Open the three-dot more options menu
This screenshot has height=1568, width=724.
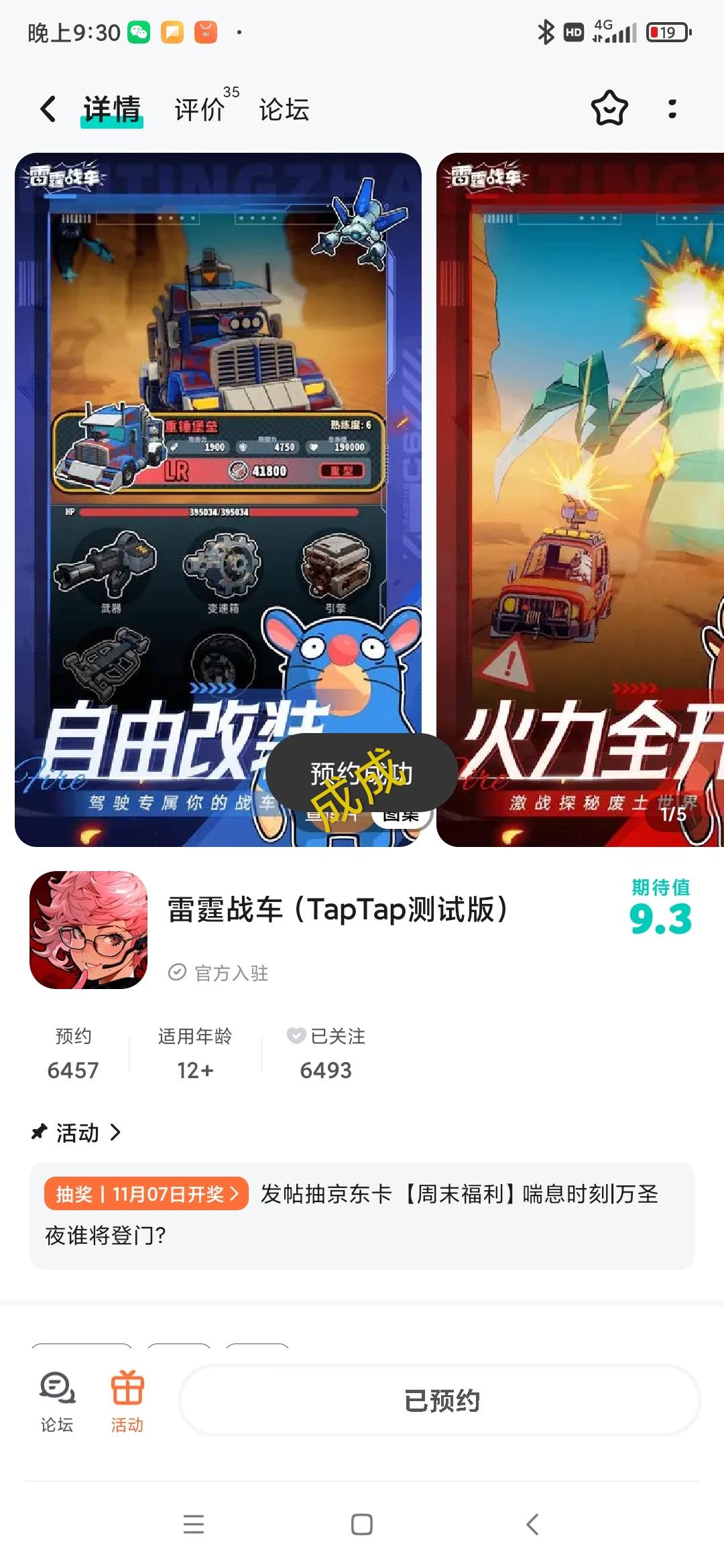(x=672, y=109)
